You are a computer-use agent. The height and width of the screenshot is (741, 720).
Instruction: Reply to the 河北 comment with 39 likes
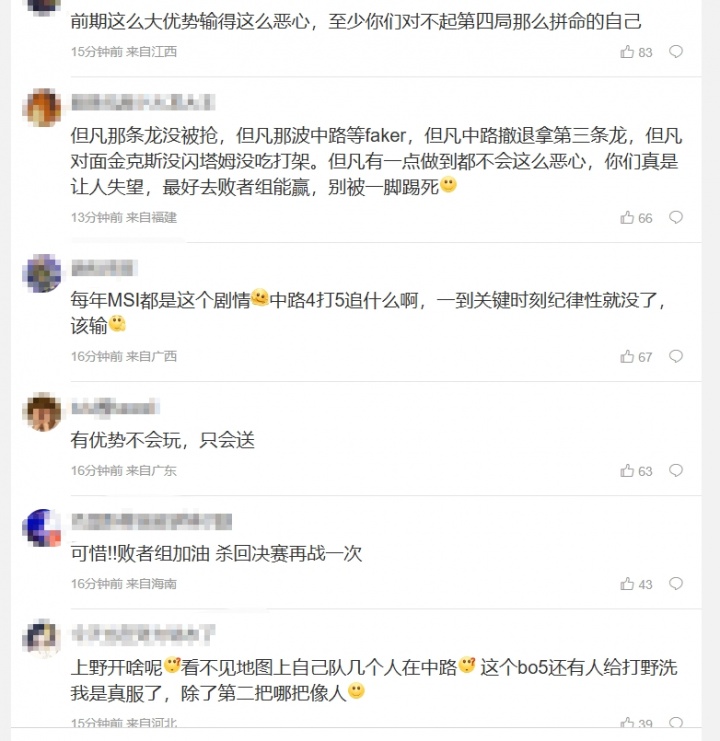tap(676, 723)
